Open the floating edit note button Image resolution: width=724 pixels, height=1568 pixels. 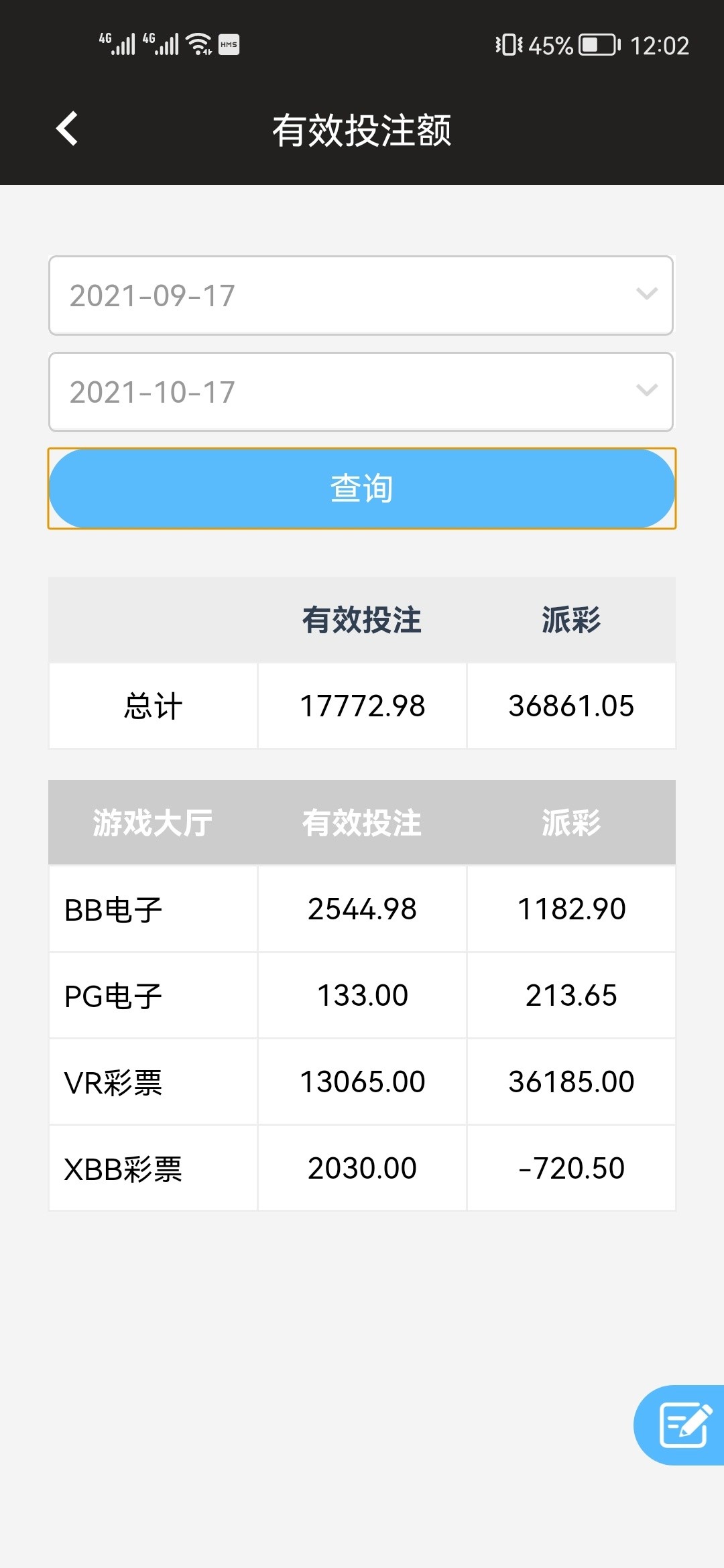pos(682,1425)
